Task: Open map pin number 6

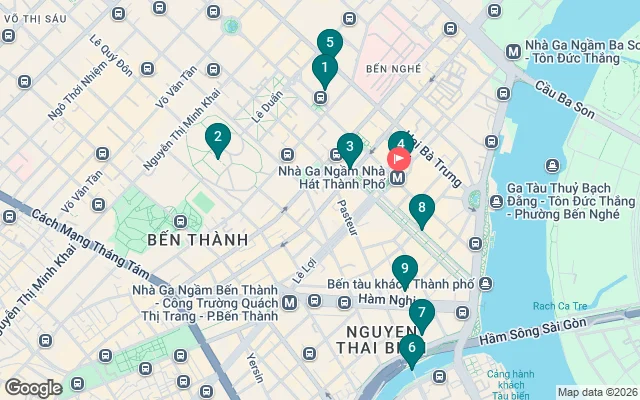Action: (411, 348)
